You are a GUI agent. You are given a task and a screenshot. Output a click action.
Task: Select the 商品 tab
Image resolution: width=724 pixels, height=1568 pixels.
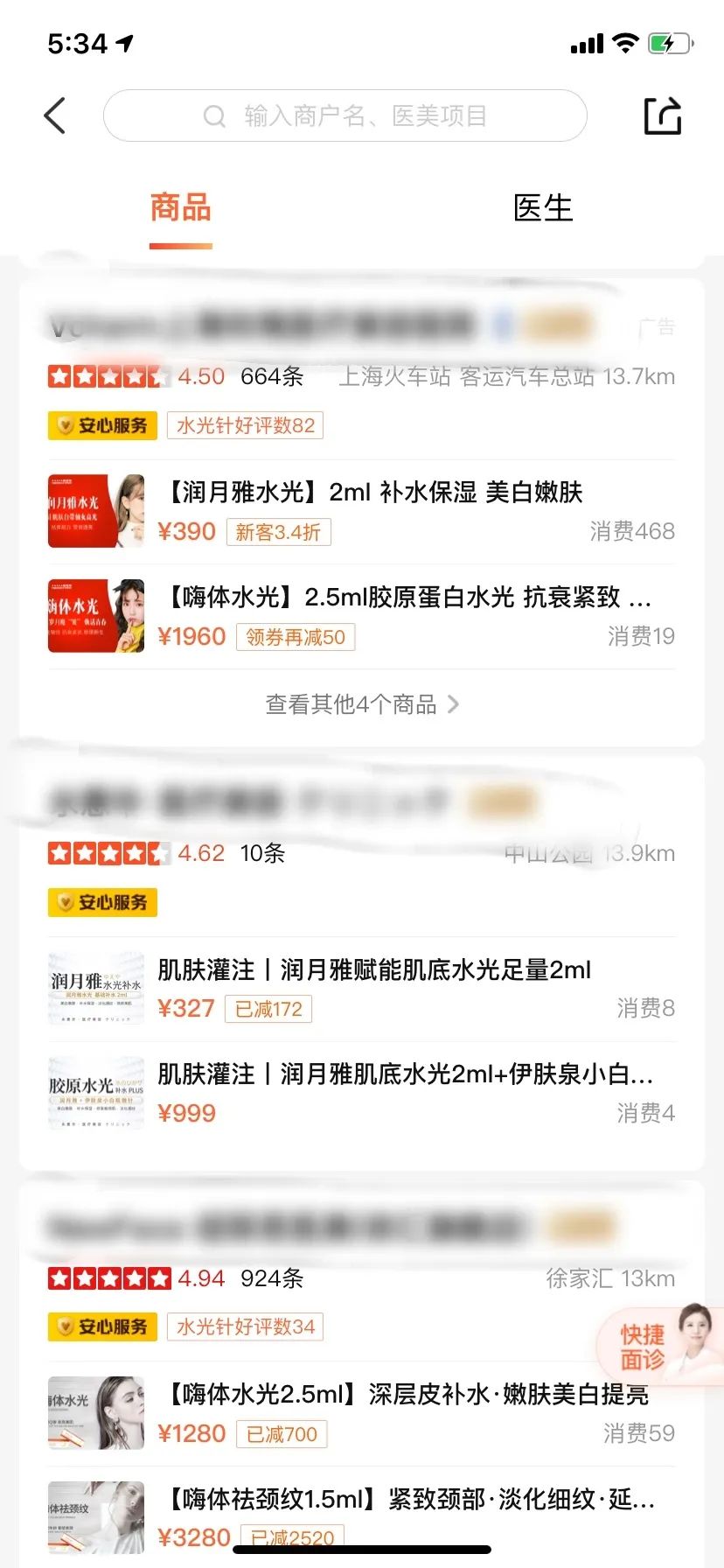click(x=181, y=209)
